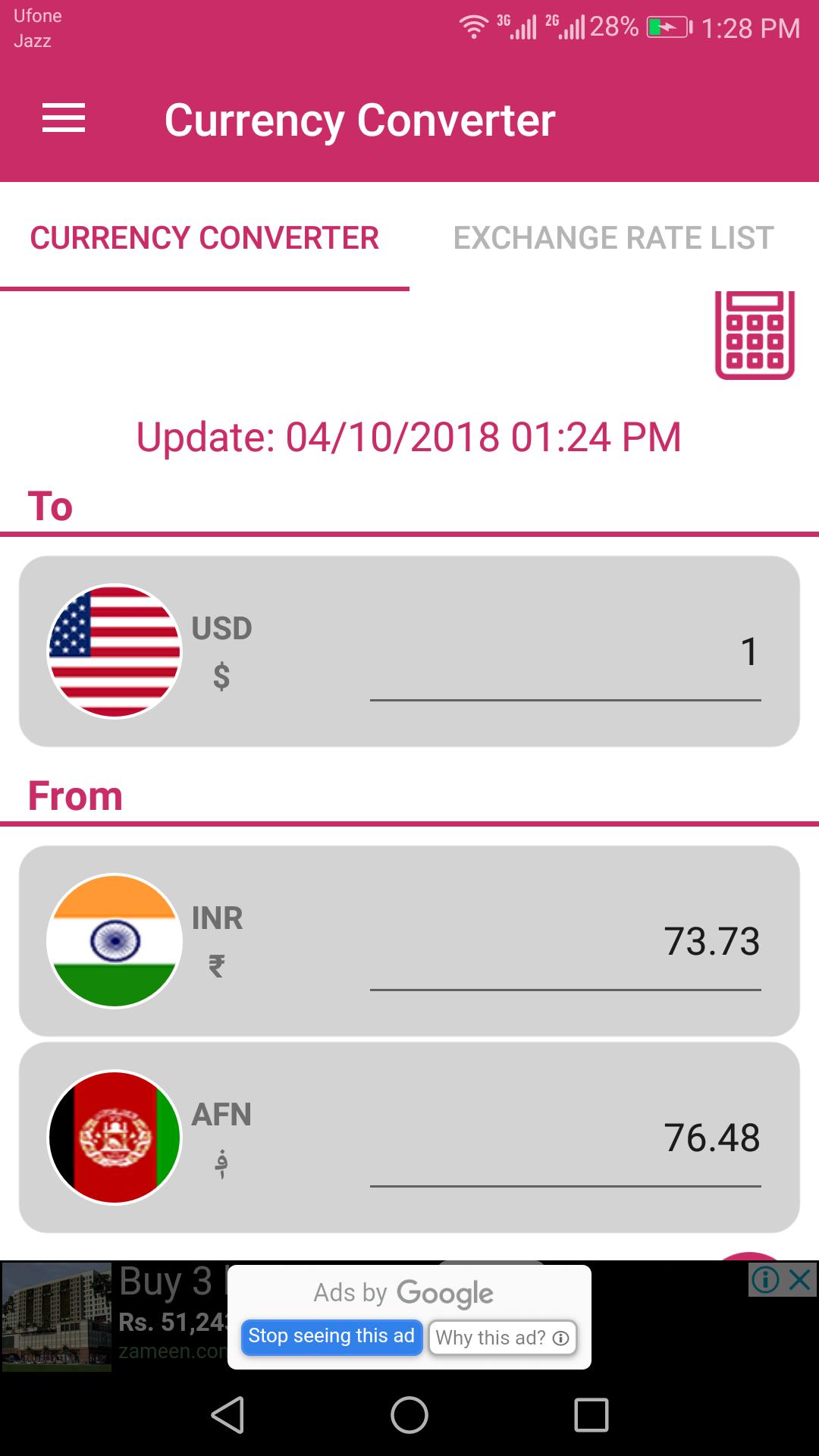
Task: Open recent apps from navigation bar
Action: (591, 1415)
